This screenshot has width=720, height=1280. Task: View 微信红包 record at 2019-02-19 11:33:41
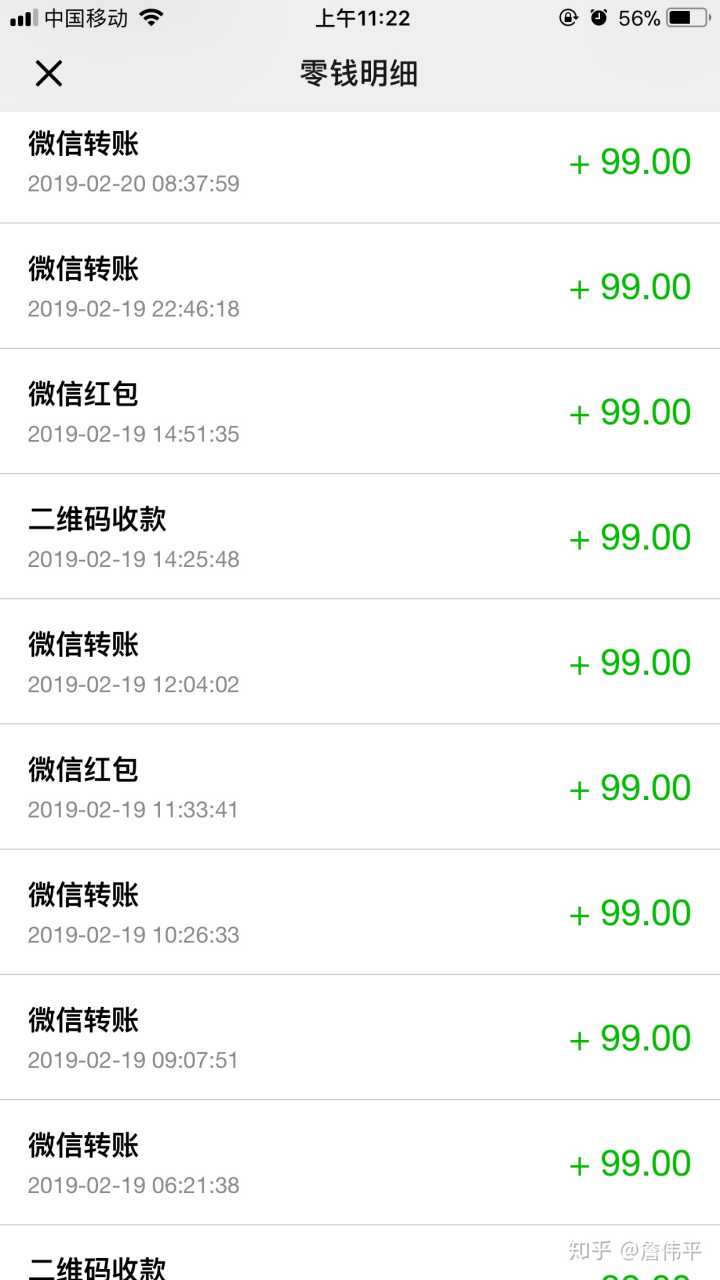pyautogui.click(x=360, y=787)
